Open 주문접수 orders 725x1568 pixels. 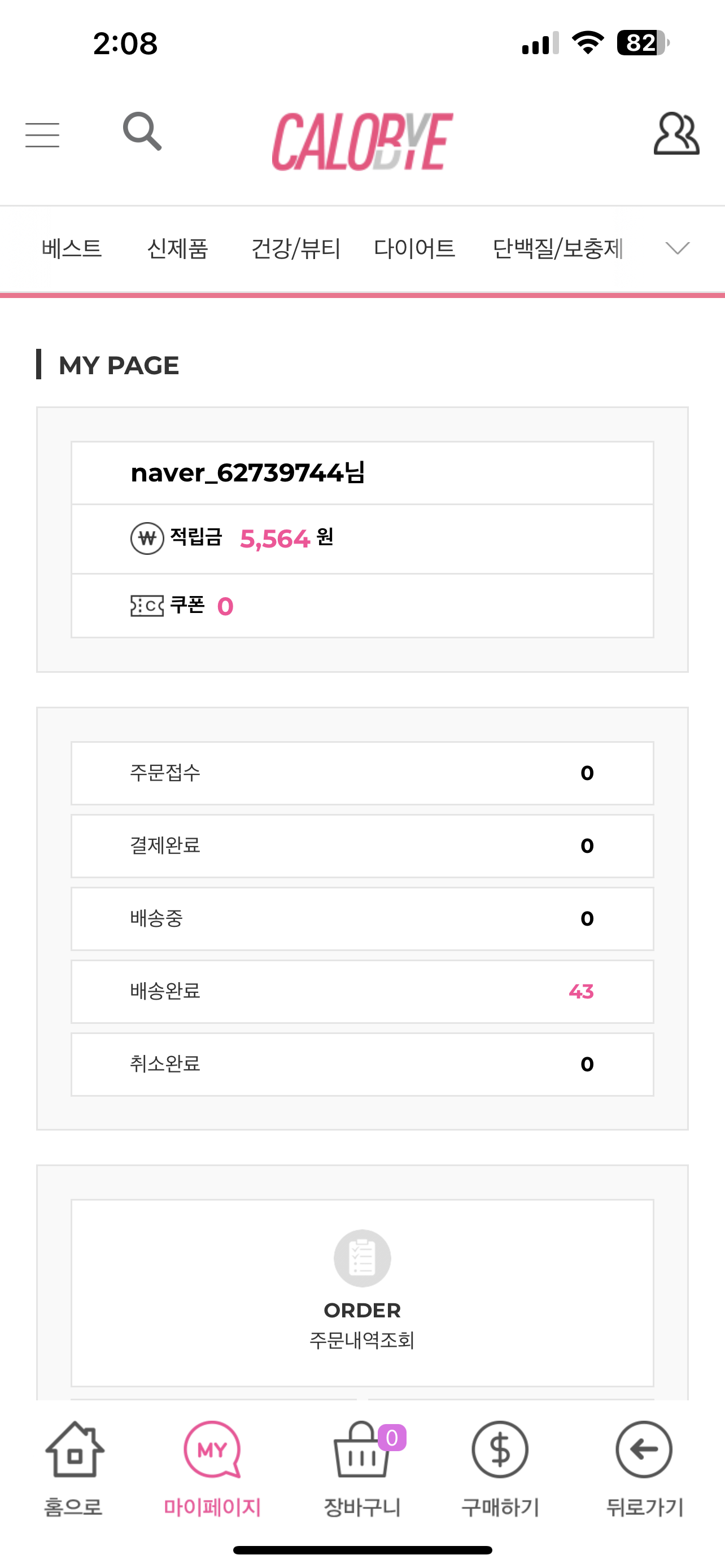(x=362, y=773)
